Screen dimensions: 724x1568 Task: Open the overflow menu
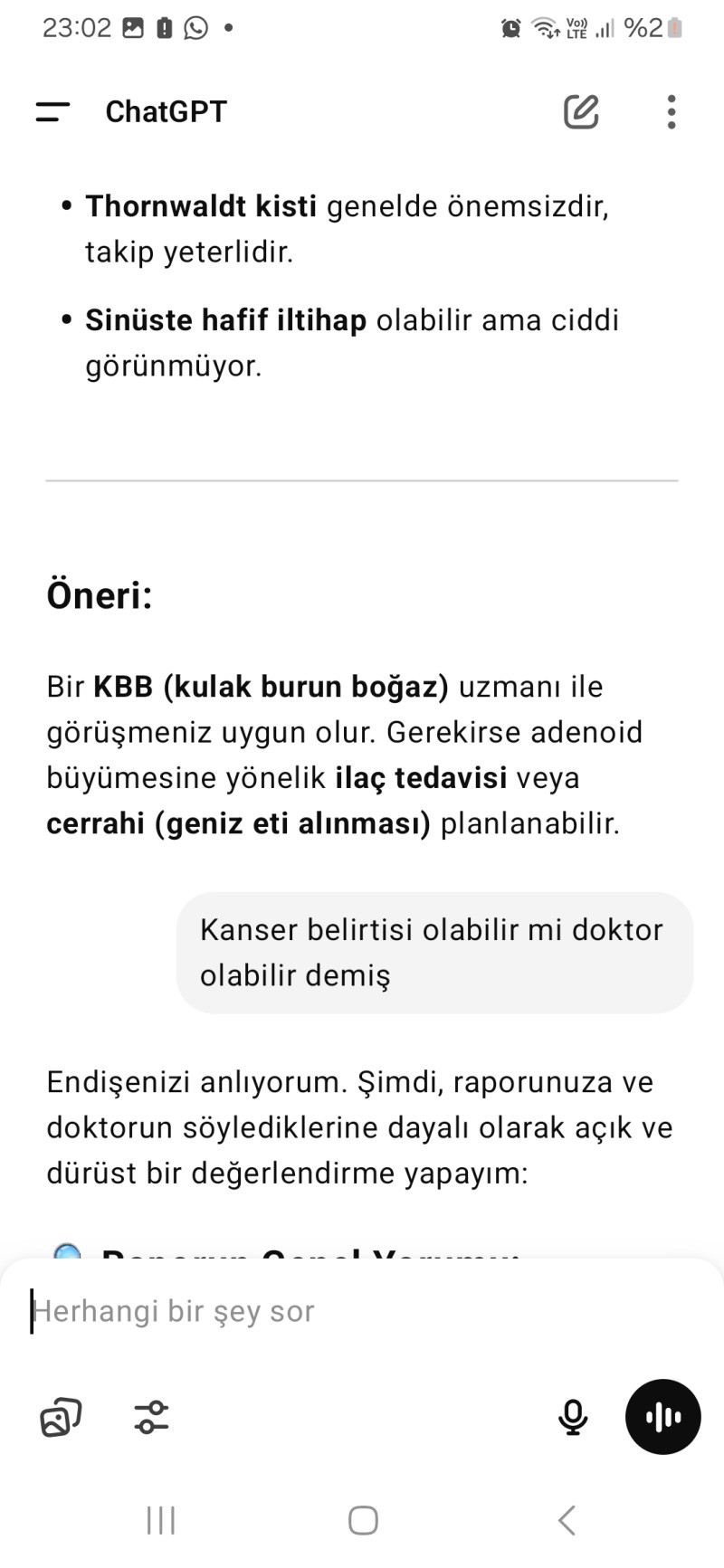(671, 112)
